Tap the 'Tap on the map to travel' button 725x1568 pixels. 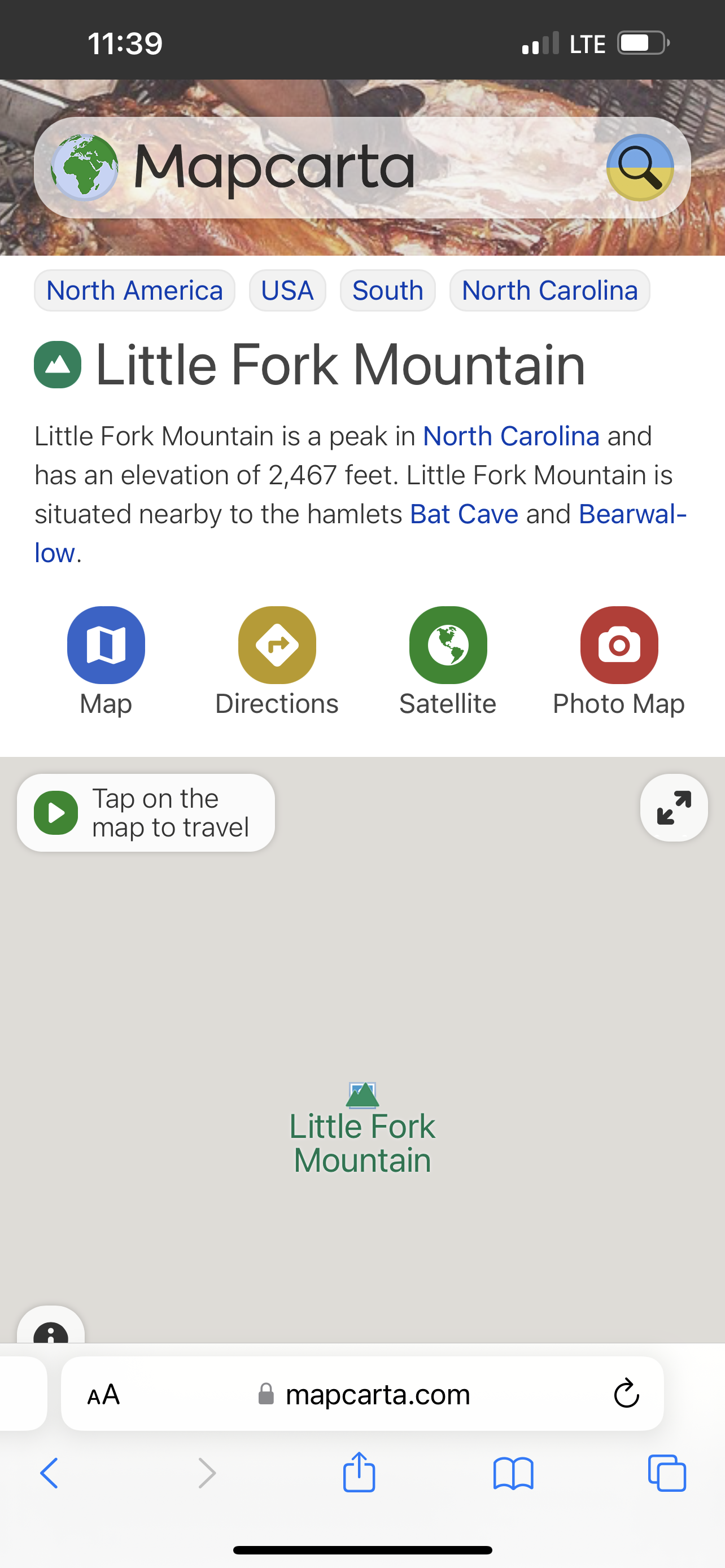[146, 813]
